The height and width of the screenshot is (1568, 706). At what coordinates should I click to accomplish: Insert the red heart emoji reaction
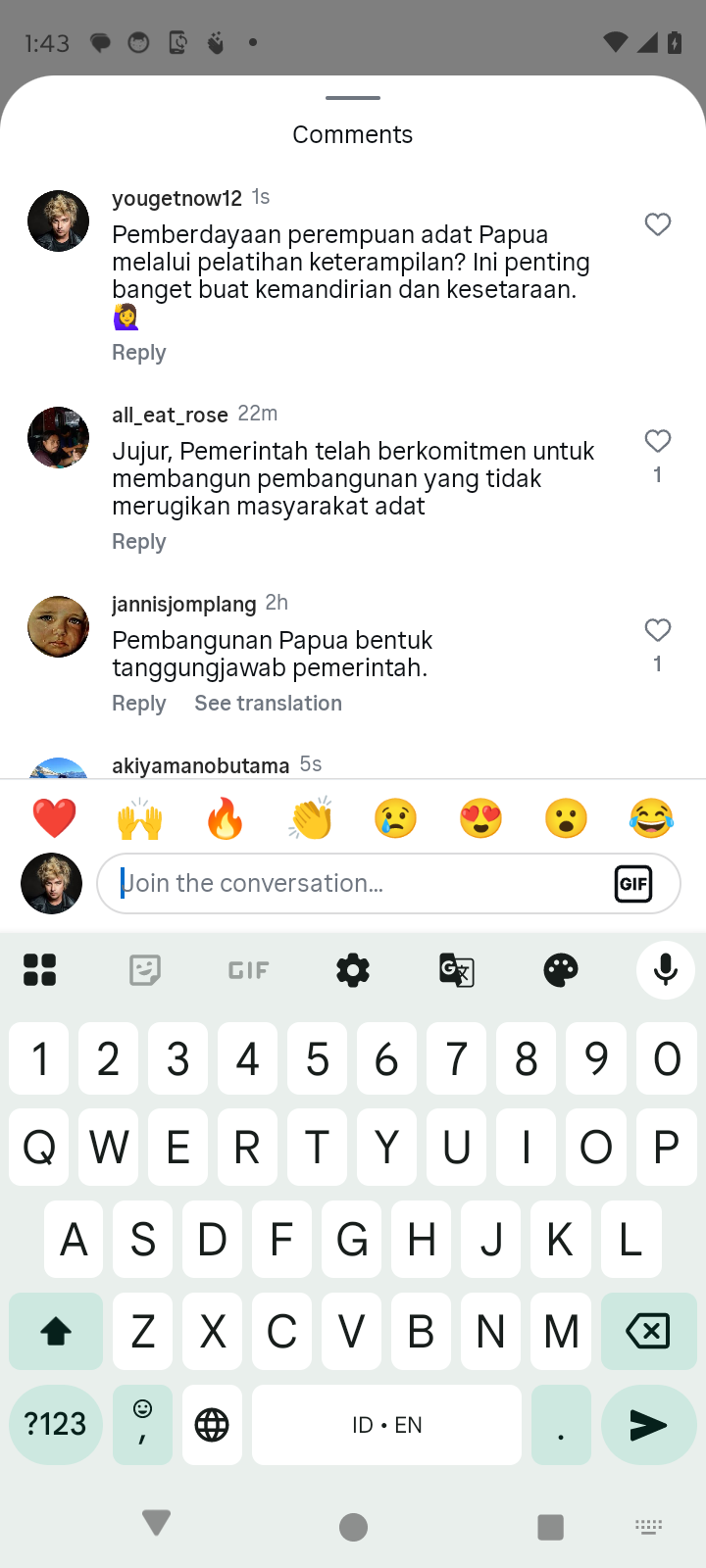tap(55, 818)
